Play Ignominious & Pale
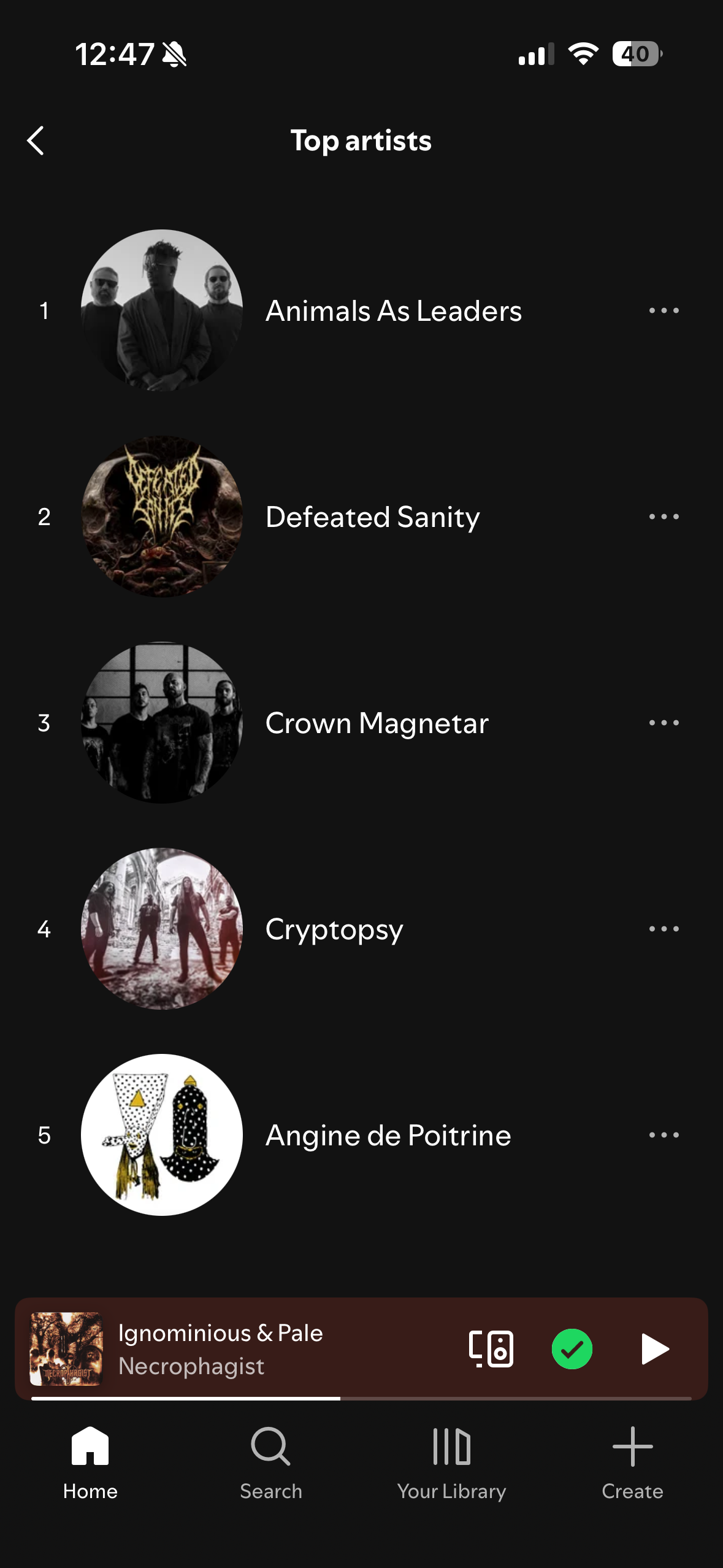Image resolution: width=723 pixels, height=1568 pixels. point(654,1349)
